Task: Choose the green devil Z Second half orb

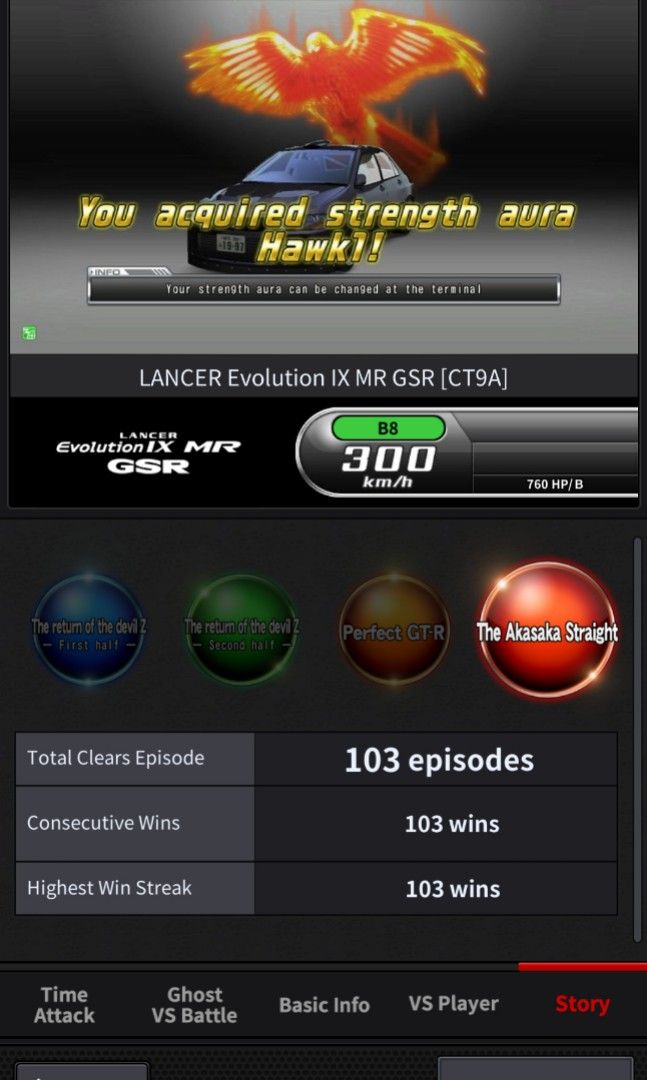Action: point(241,631)
